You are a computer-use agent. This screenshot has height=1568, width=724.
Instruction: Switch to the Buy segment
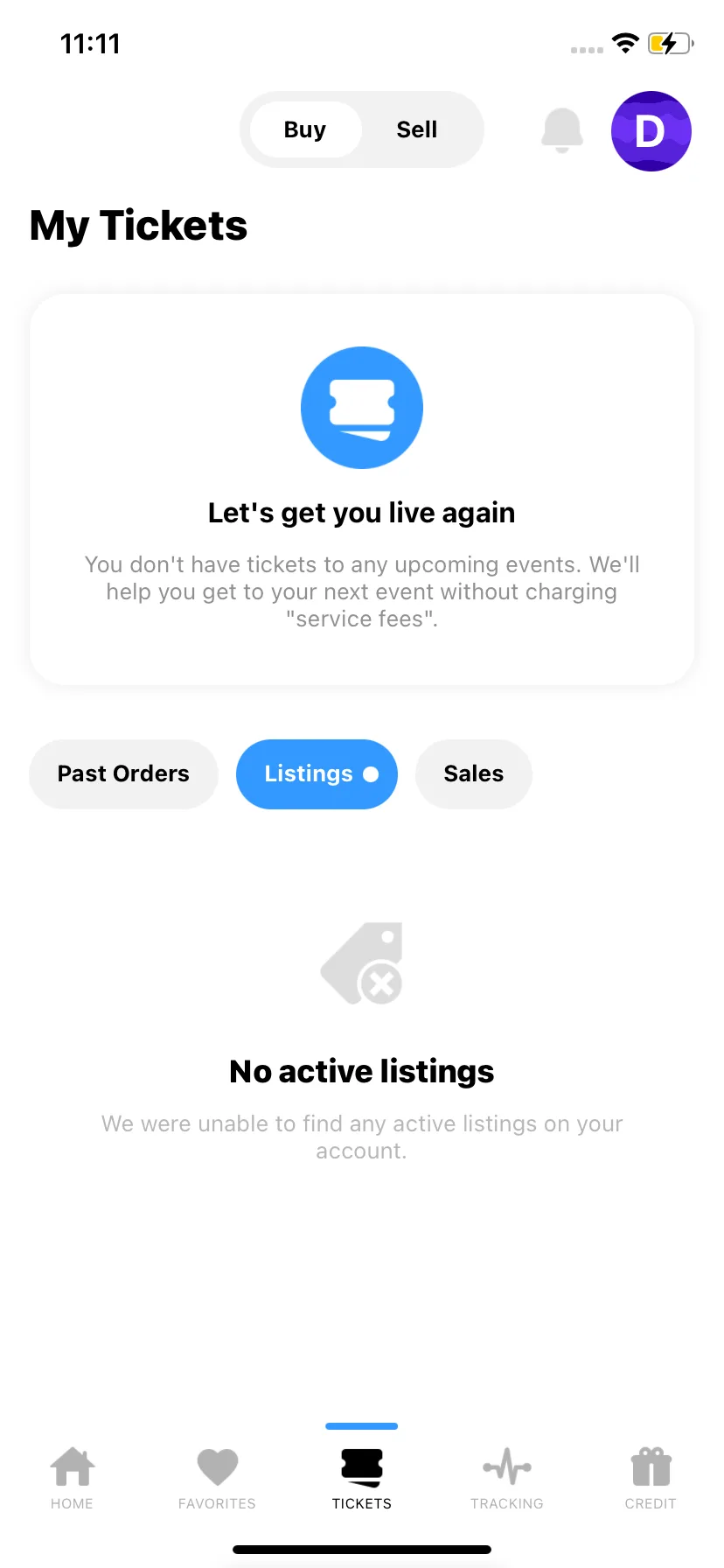(x=305, y=129)
